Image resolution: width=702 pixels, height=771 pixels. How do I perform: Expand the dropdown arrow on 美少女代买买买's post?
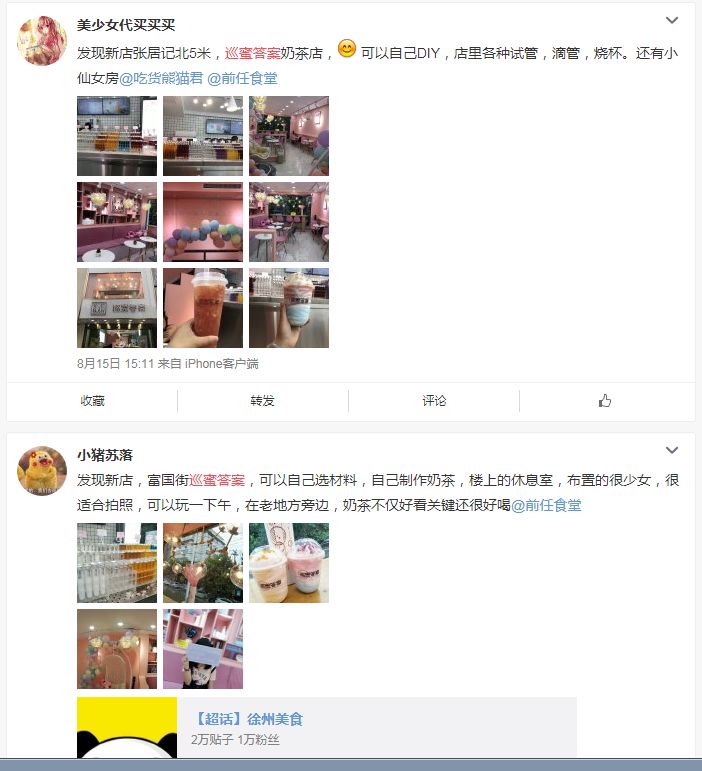(x=672, y=20)
